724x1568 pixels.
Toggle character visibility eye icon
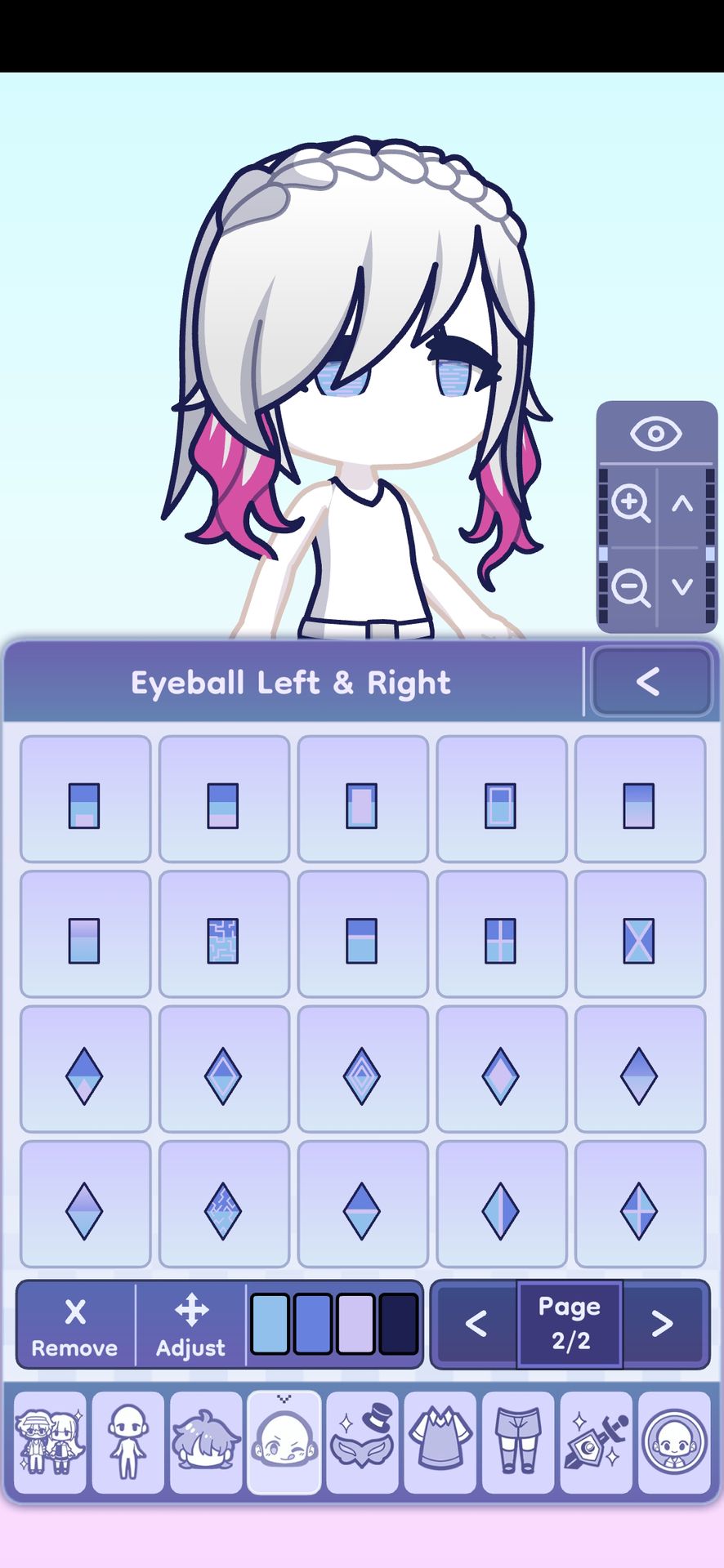coord(655,433)
